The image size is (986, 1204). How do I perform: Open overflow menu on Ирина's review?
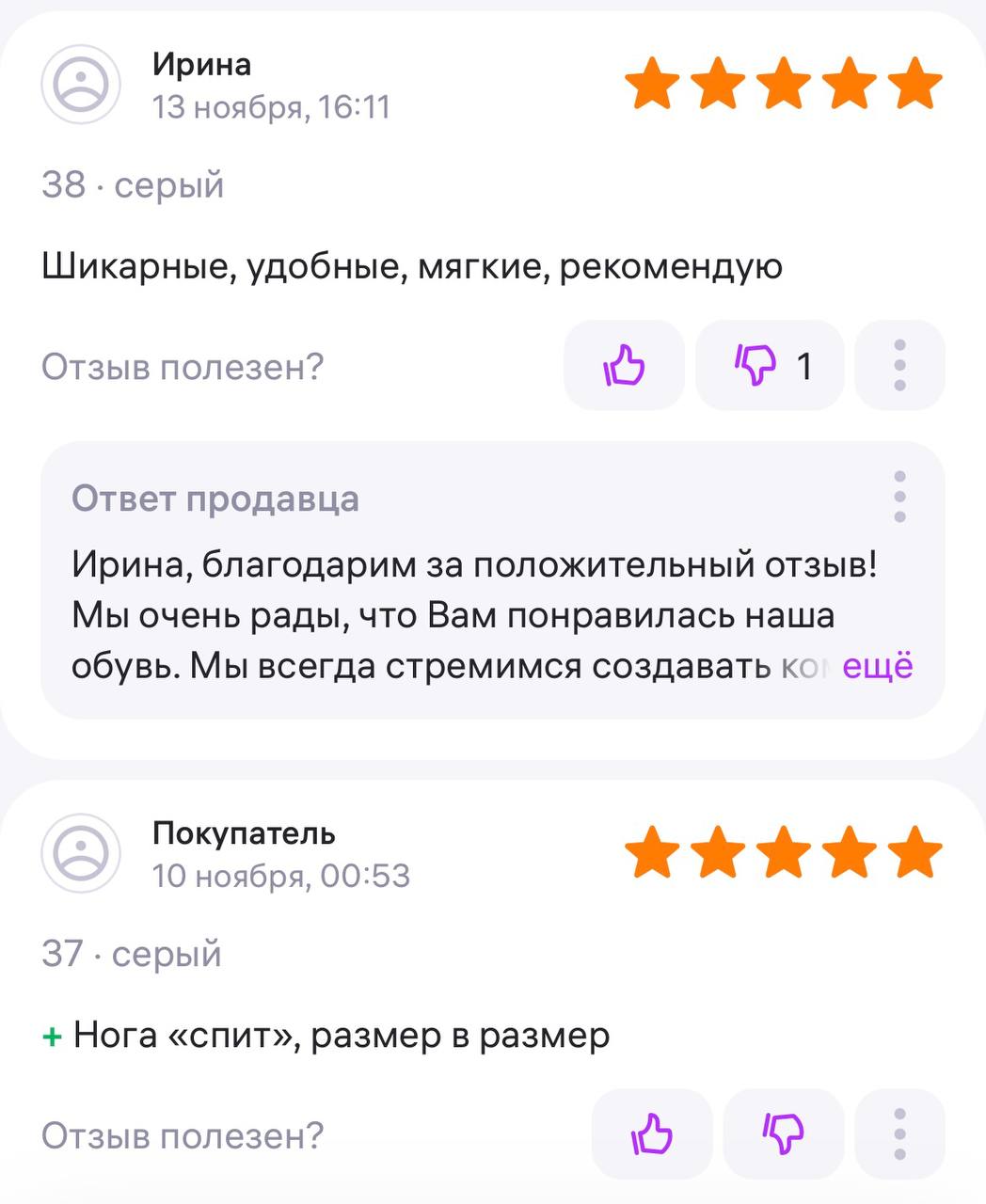899,365
